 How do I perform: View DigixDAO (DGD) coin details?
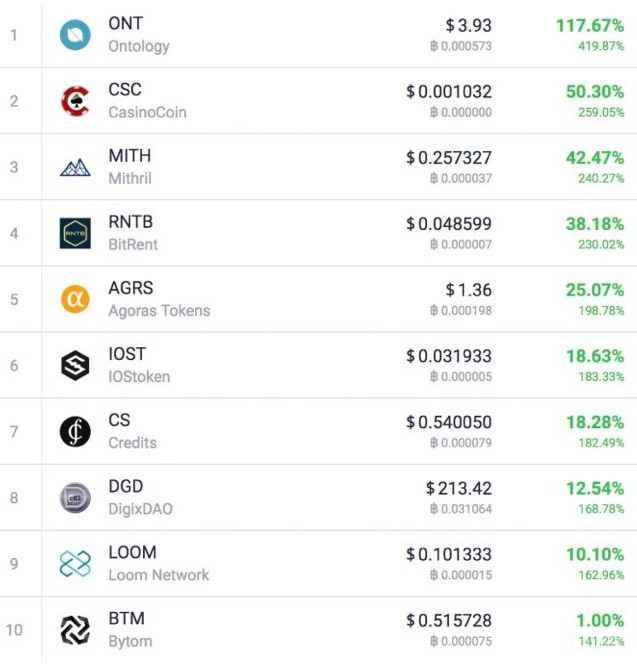click(x=140, y=496)
